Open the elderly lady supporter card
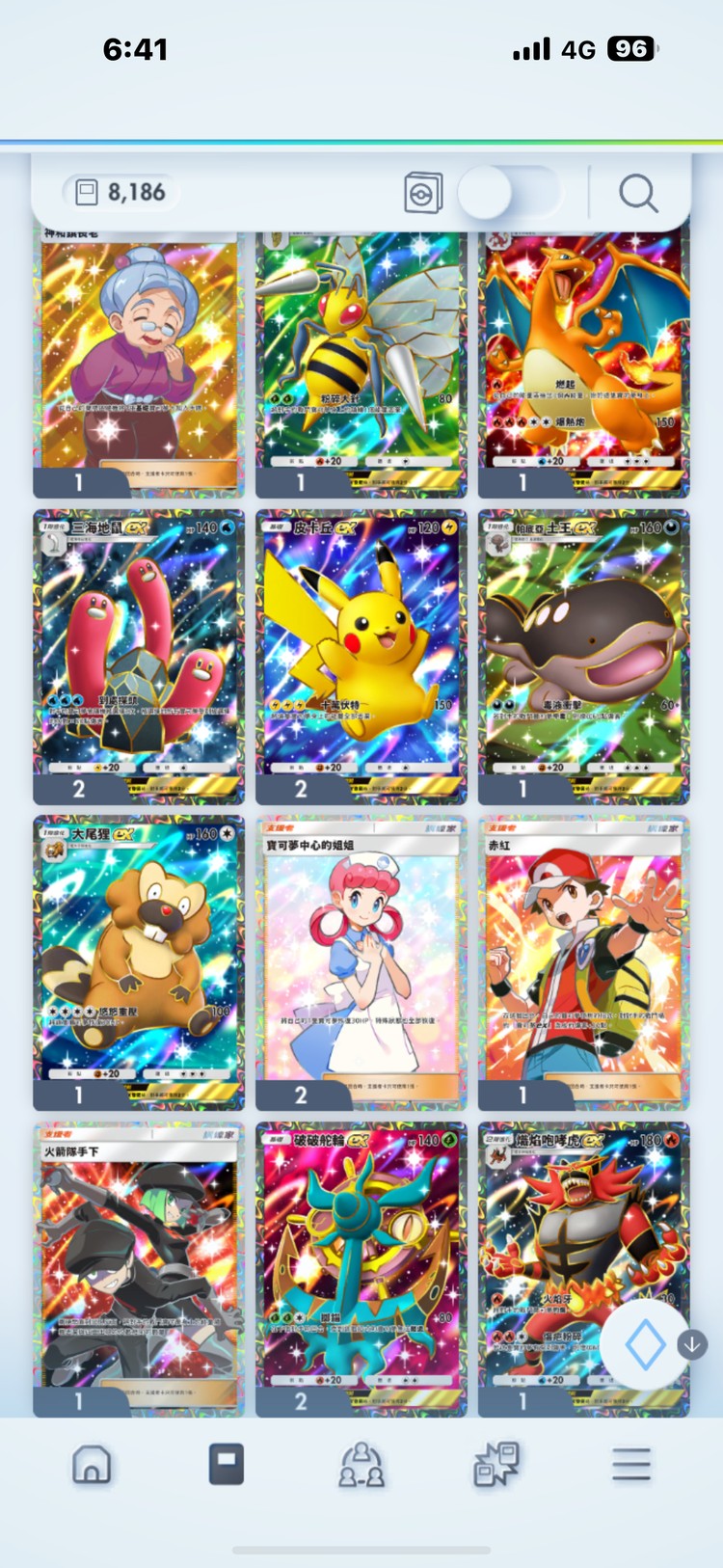 coord(139,357)
